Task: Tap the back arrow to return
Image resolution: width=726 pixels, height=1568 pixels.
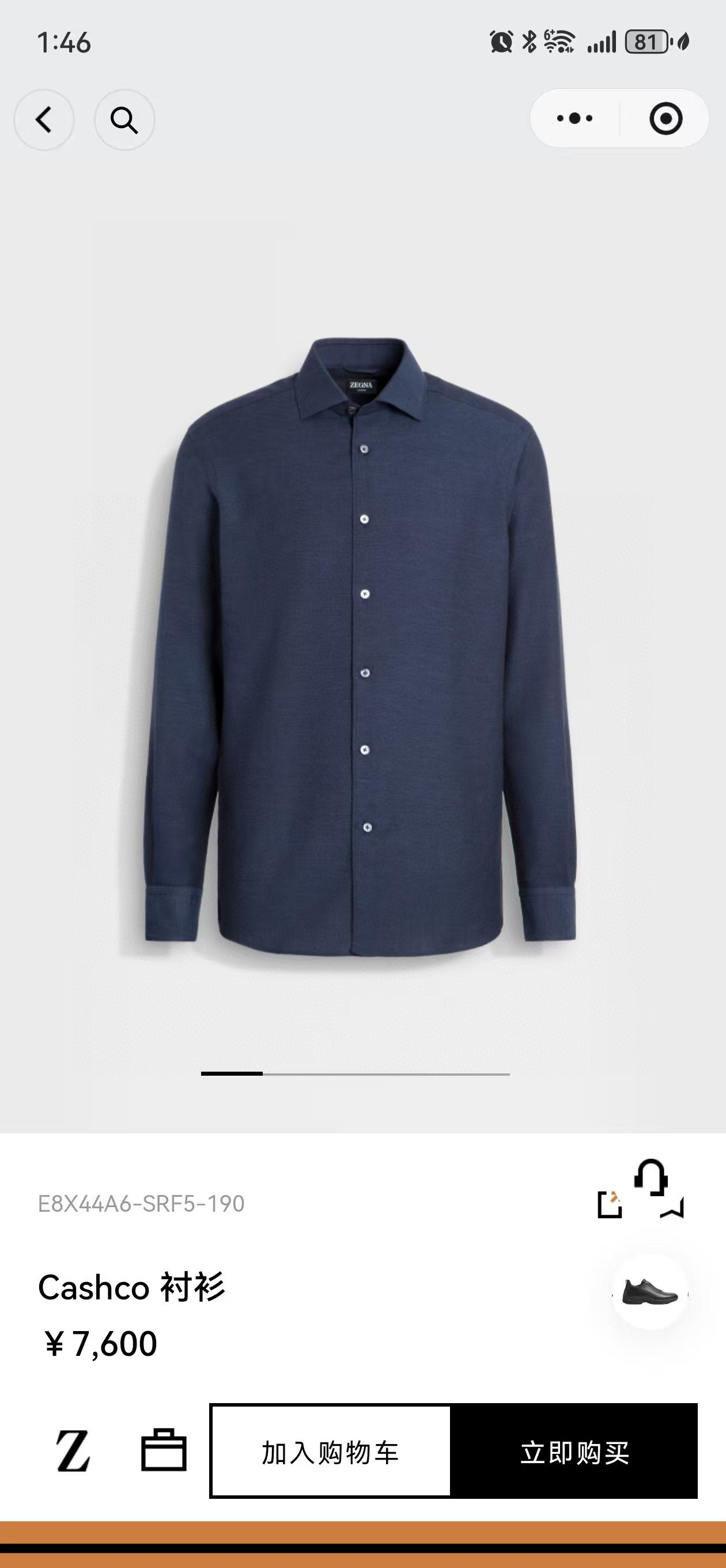Action: coord(44,119)
